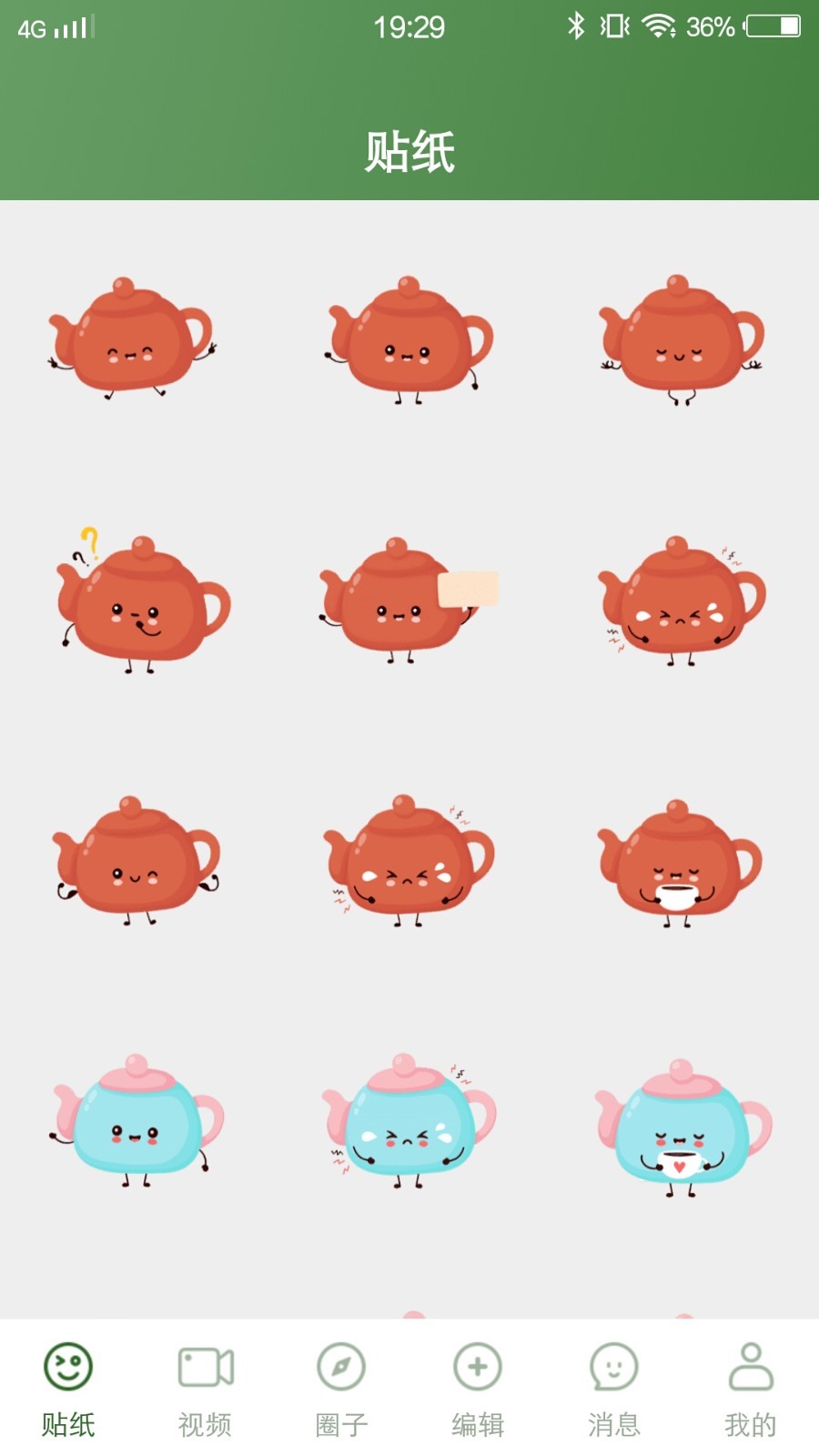This screenshot has height=1456, width=819.
Task: Open the 圈子 tab
Action: pos(341,1389)
